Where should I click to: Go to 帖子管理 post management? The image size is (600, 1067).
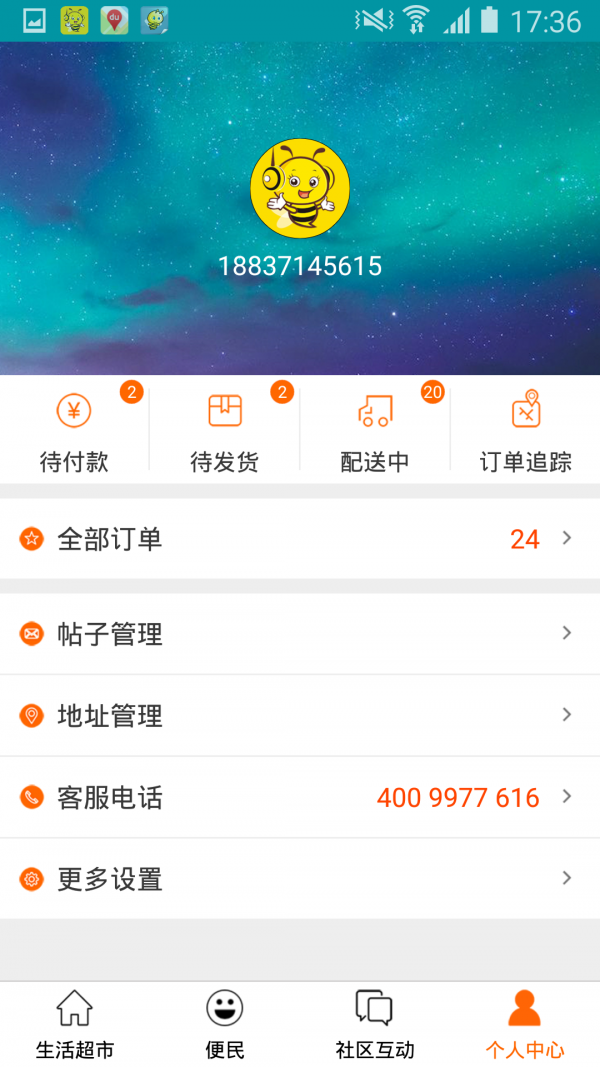click(x=300, y=633)
